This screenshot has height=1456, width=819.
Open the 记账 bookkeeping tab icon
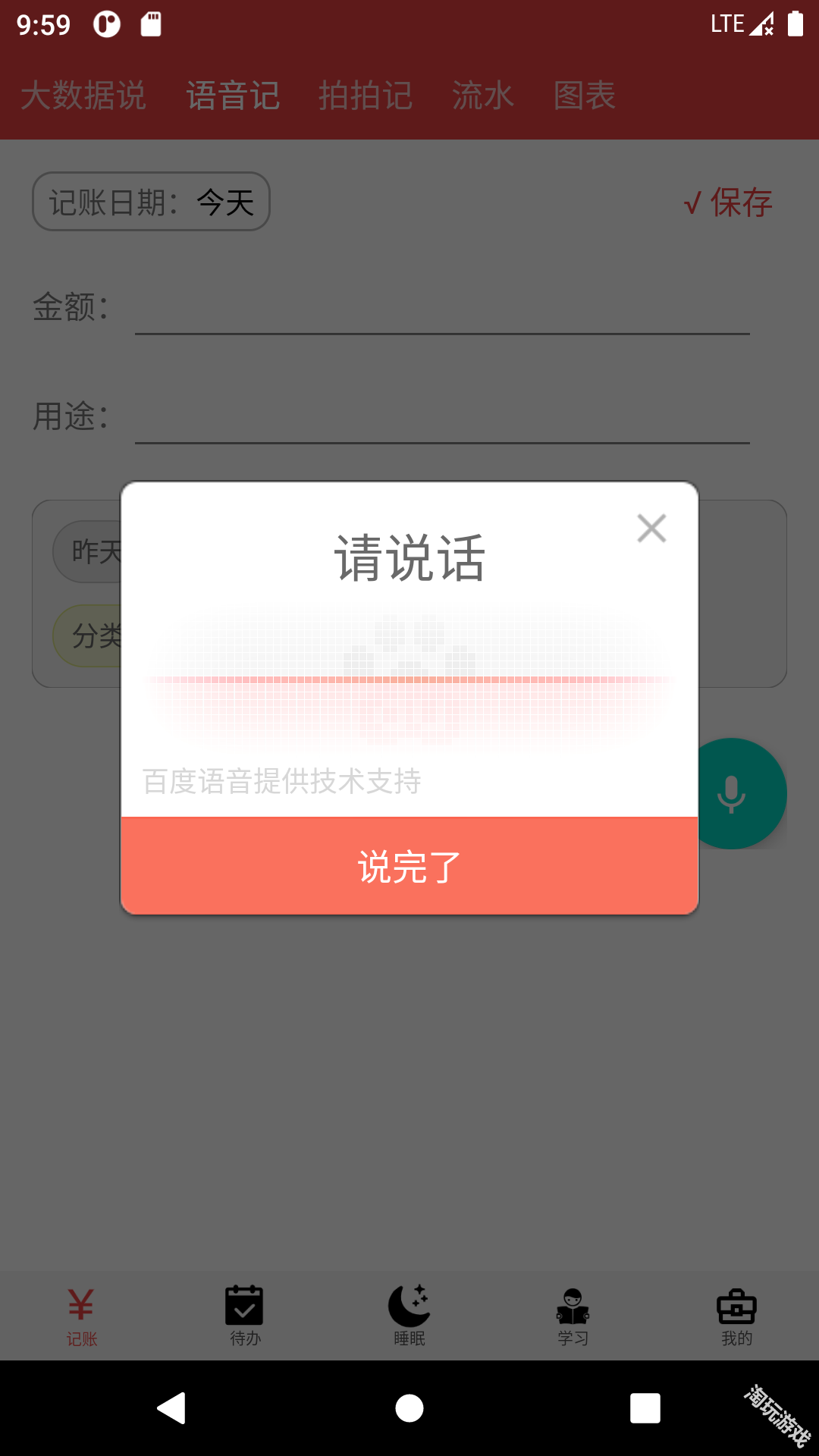click(81, 1313)
